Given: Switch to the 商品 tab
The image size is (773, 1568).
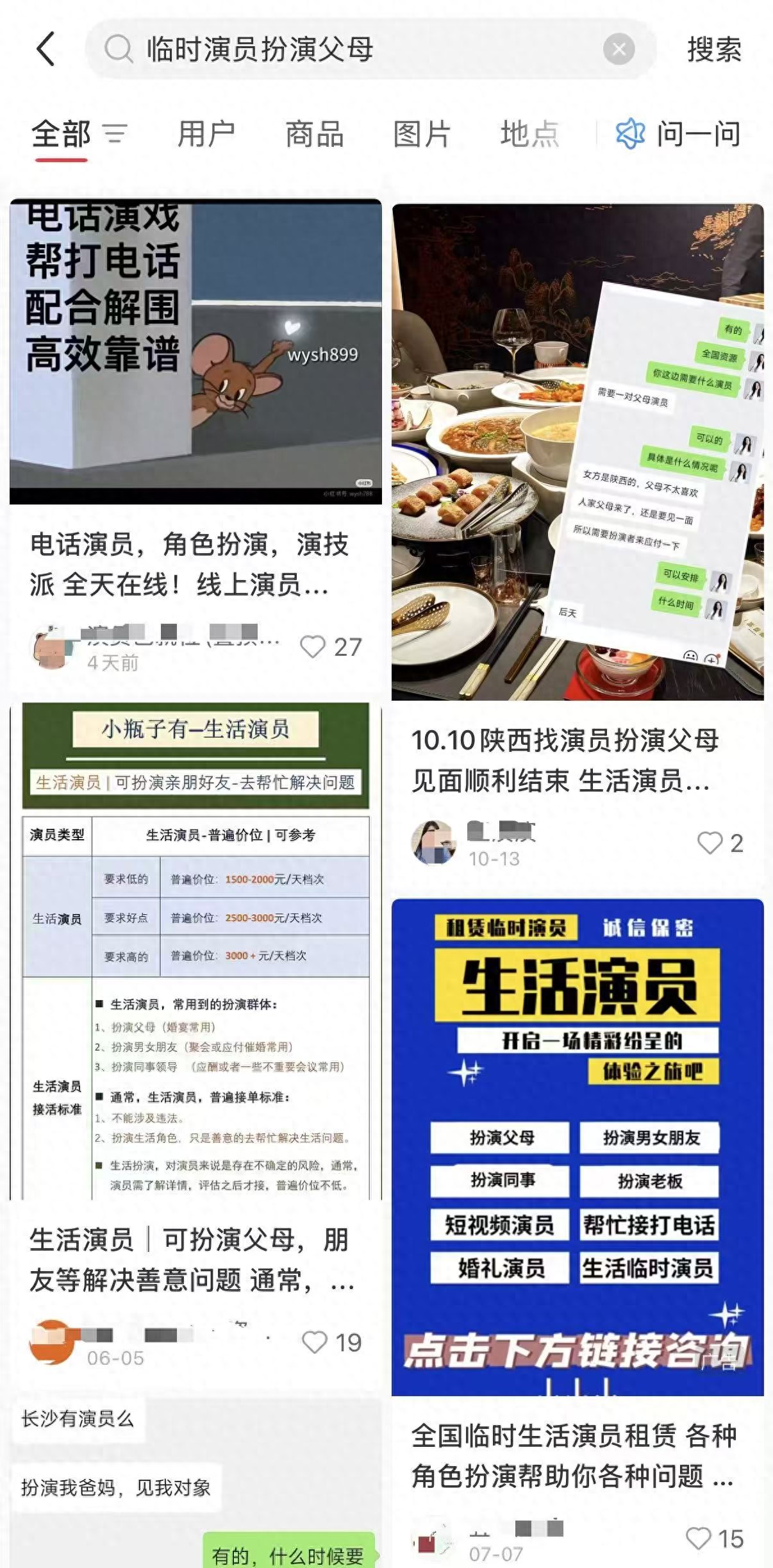Looking at the screenshot, I should click(x=314, y=134).
